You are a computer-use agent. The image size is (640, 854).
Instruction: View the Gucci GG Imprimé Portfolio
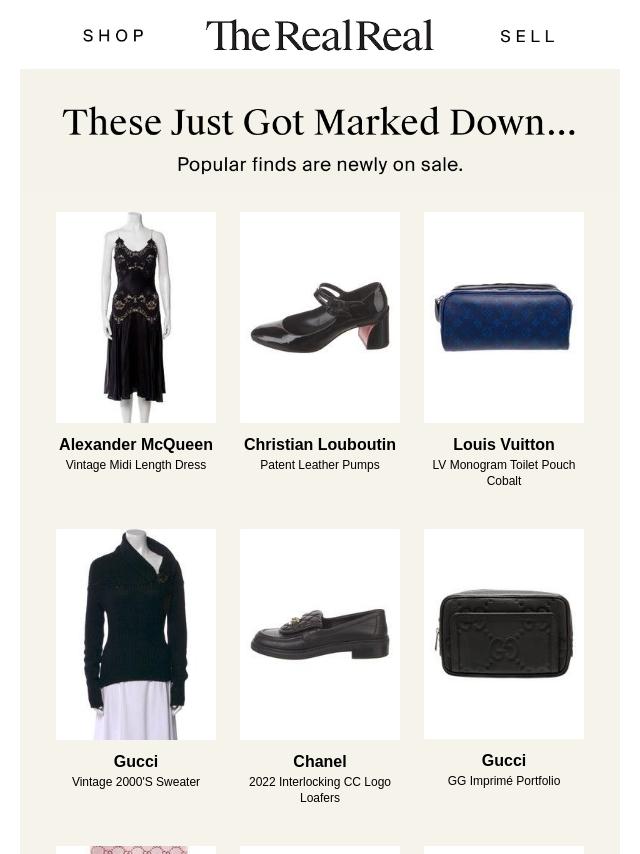coord(504,634)
